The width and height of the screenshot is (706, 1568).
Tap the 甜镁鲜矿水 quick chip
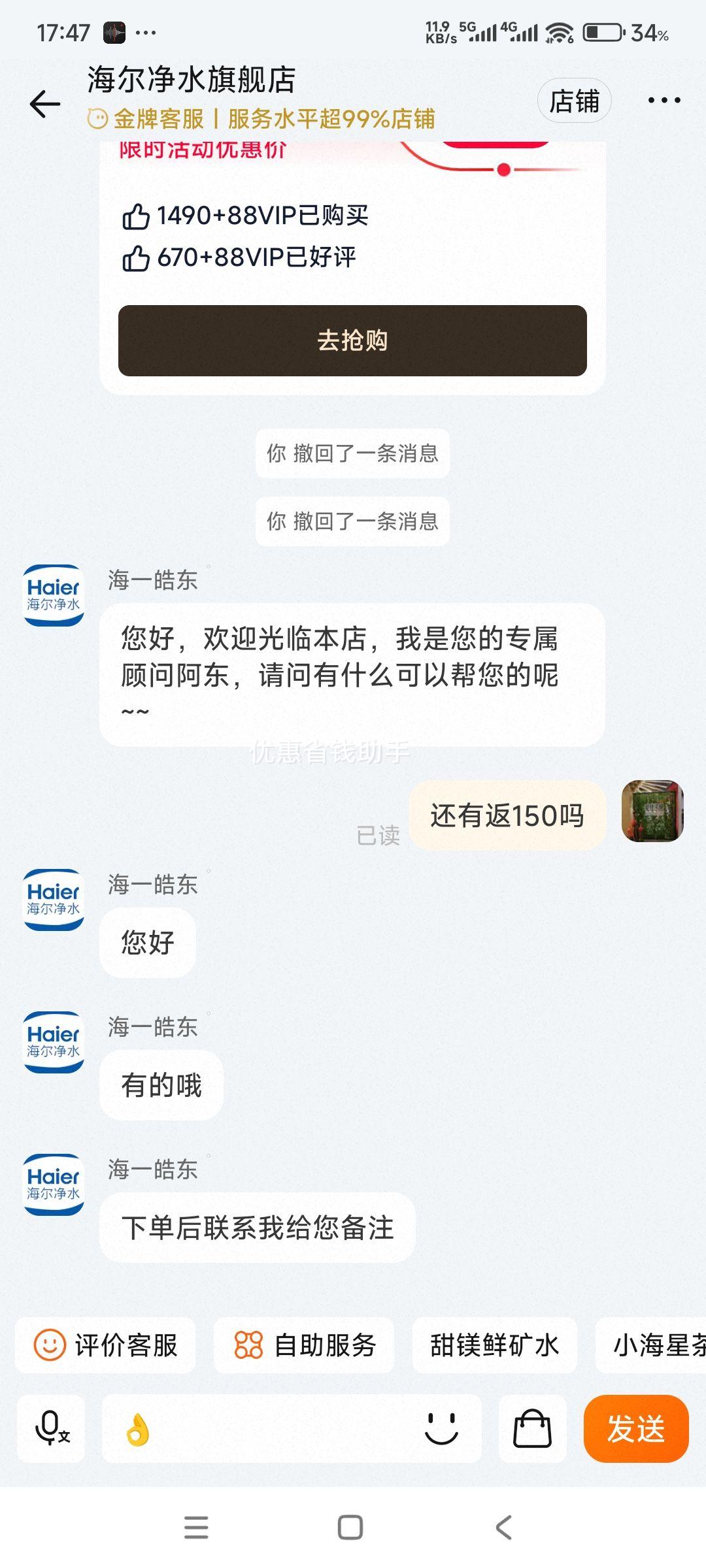pyautogui.click(x=494, y=1345)
